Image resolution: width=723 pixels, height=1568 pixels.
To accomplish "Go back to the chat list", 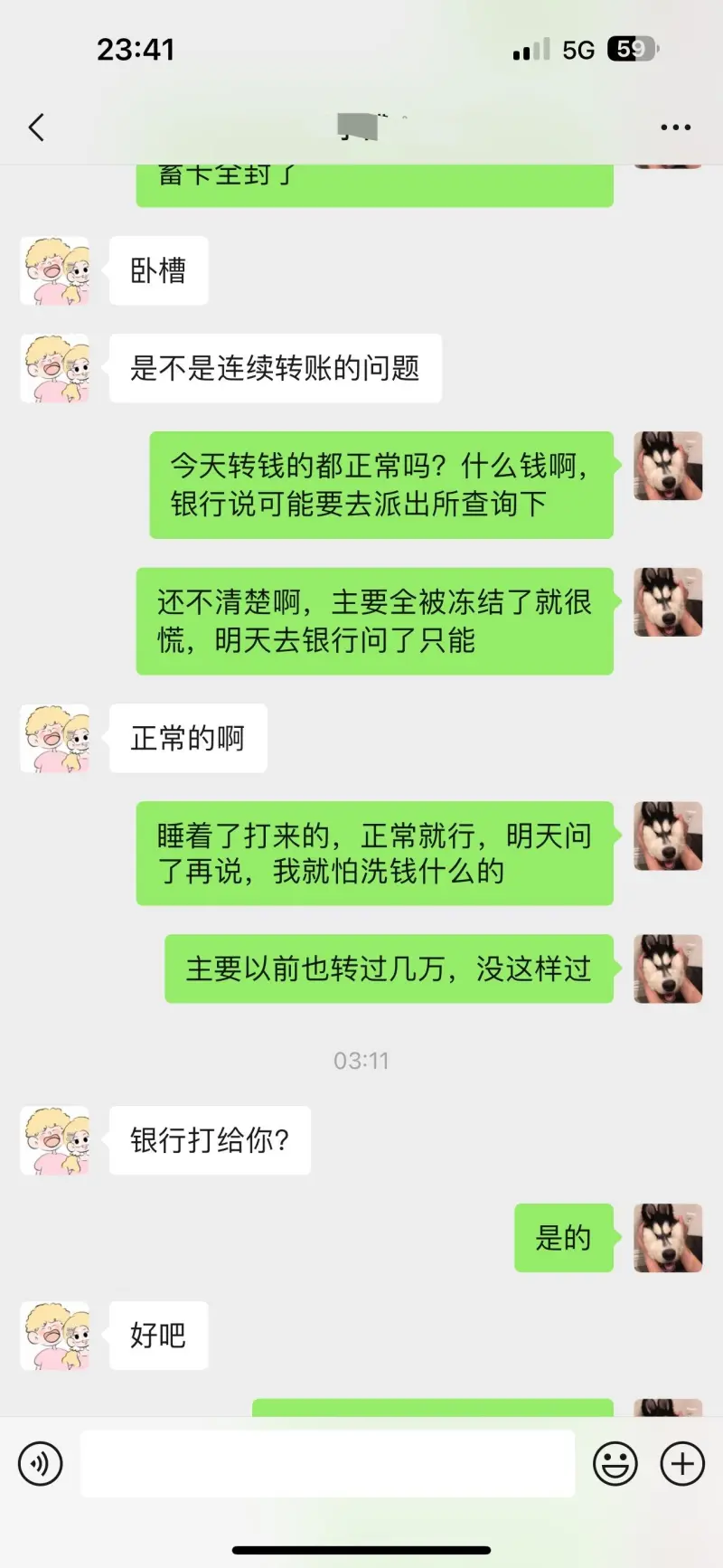I will pos(37,128).
